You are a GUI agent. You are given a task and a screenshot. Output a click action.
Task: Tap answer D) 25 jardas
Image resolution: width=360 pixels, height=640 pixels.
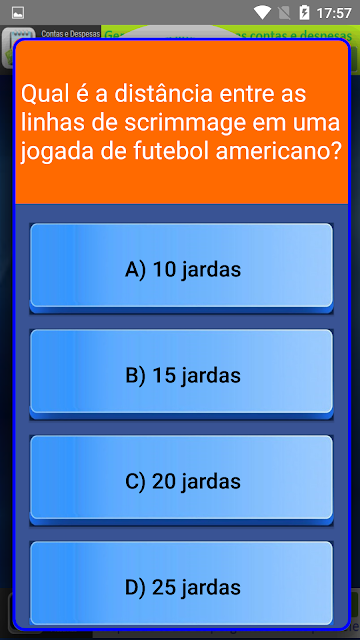pyautogui.click(x=182, y=586)
